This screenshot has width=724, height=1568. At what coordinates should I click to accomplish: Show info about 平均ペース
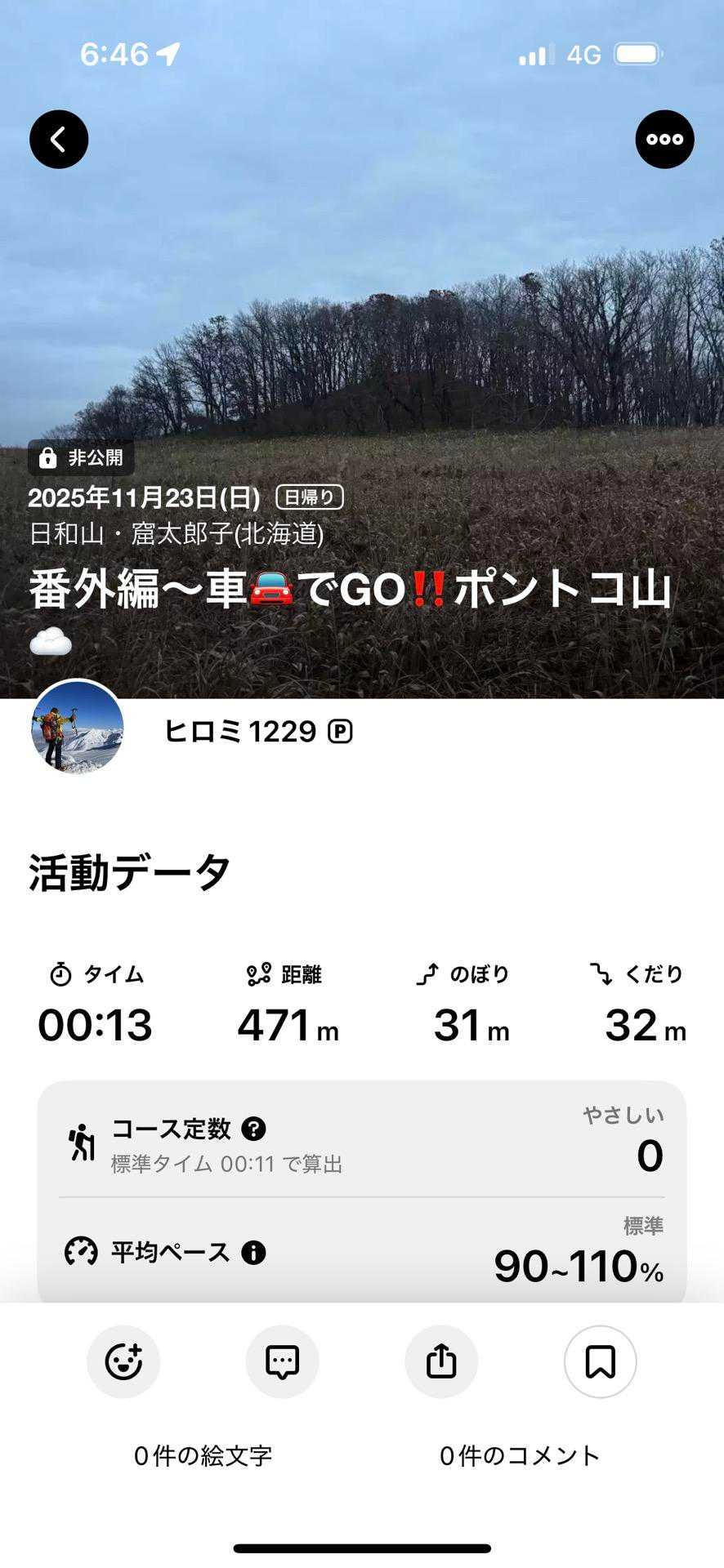(x=253, y=1252)
